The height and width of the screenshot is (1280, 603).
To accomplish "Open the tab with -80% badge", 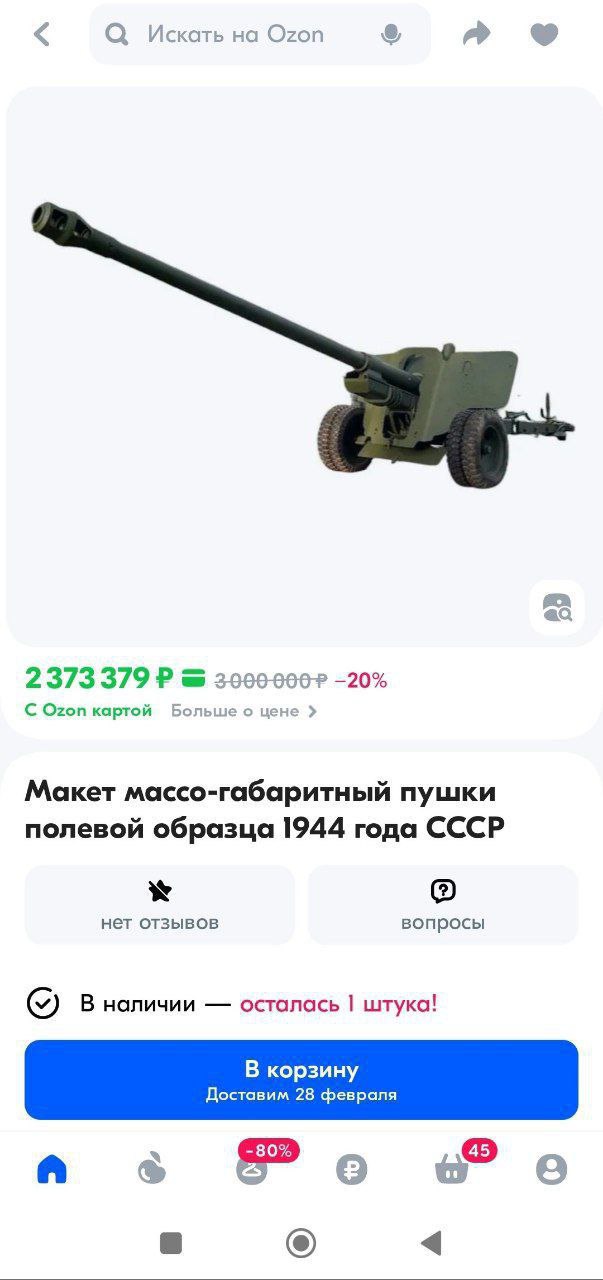I will pos(252,1169).
